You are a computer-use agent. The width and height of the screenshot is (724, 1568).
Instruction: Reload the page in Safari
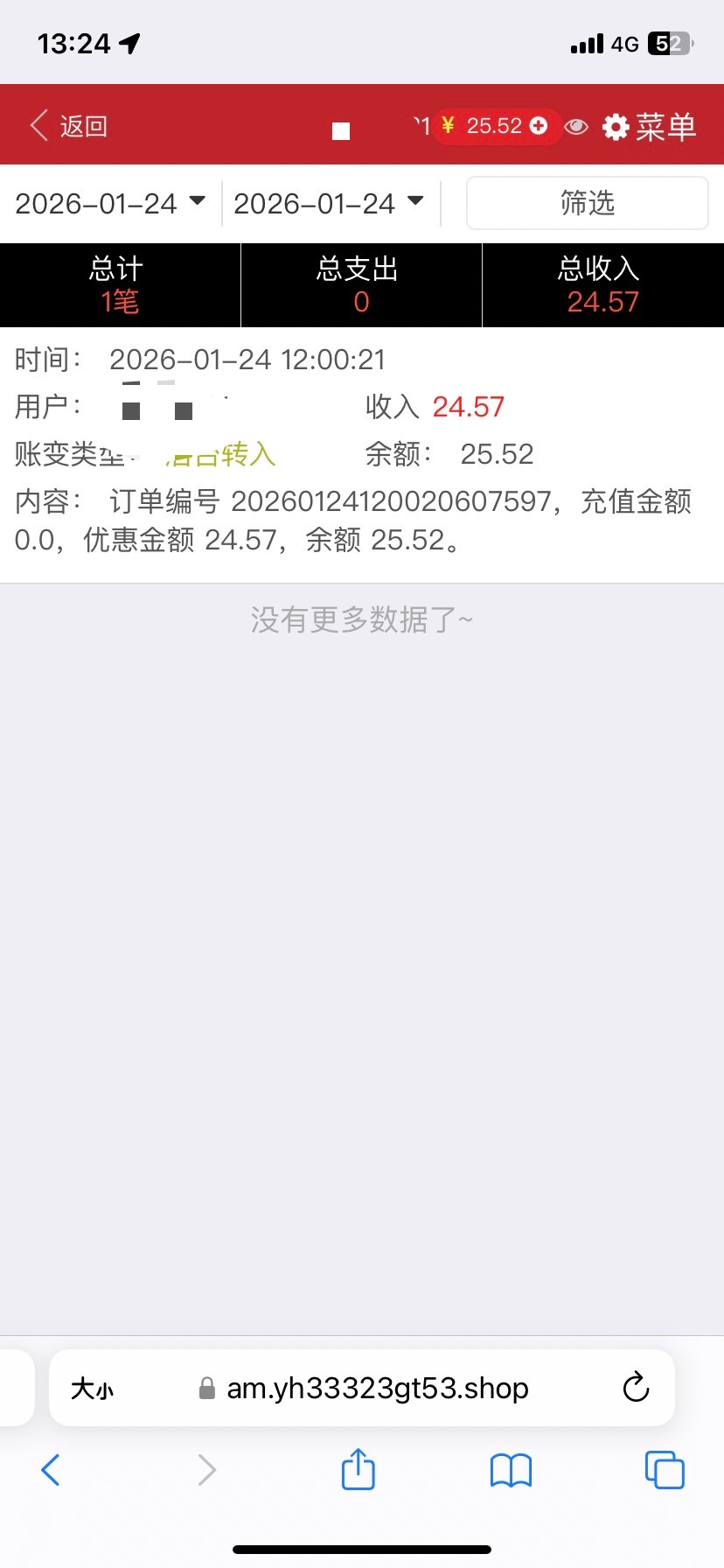click(636, 1388)
